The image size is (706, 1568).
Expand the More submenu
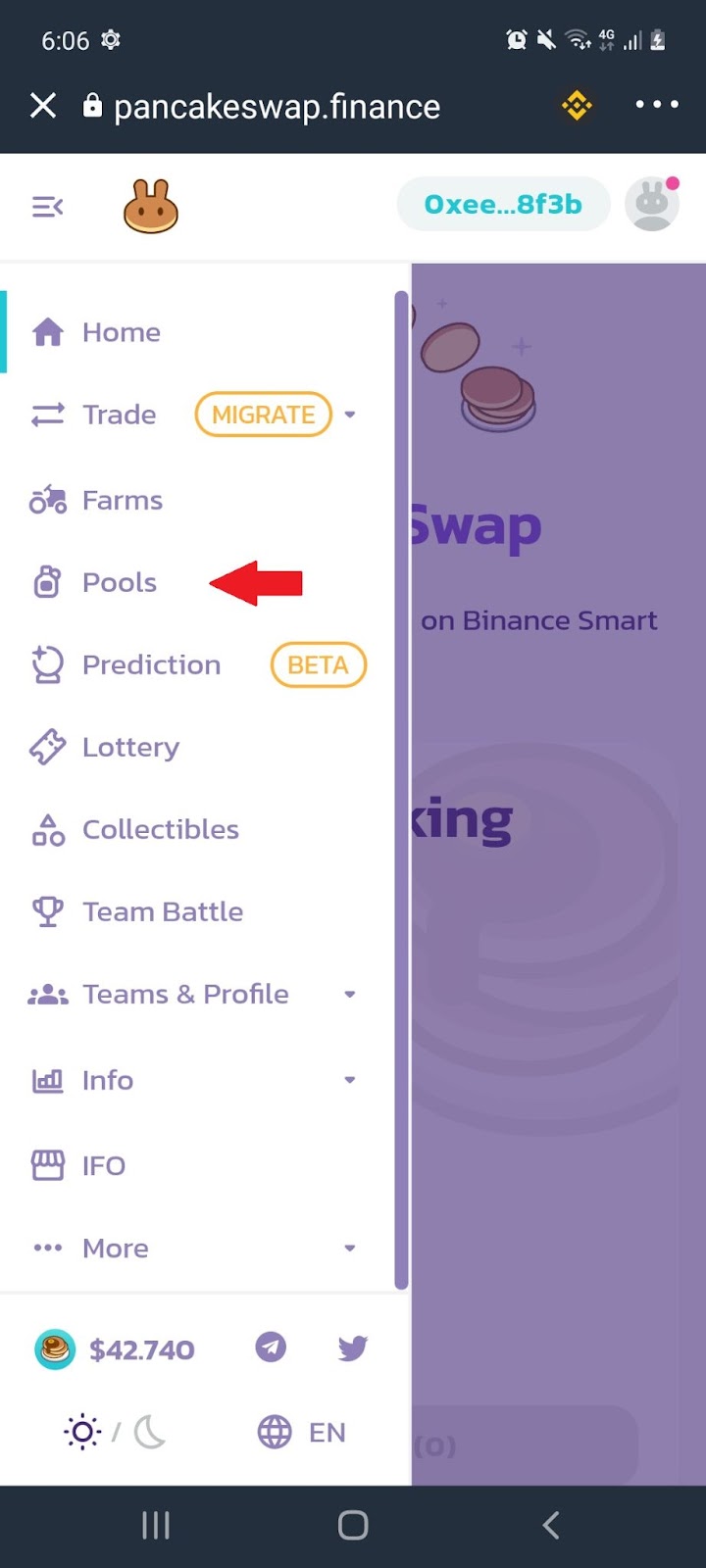pyautogui.click(x=116, y=1249)
